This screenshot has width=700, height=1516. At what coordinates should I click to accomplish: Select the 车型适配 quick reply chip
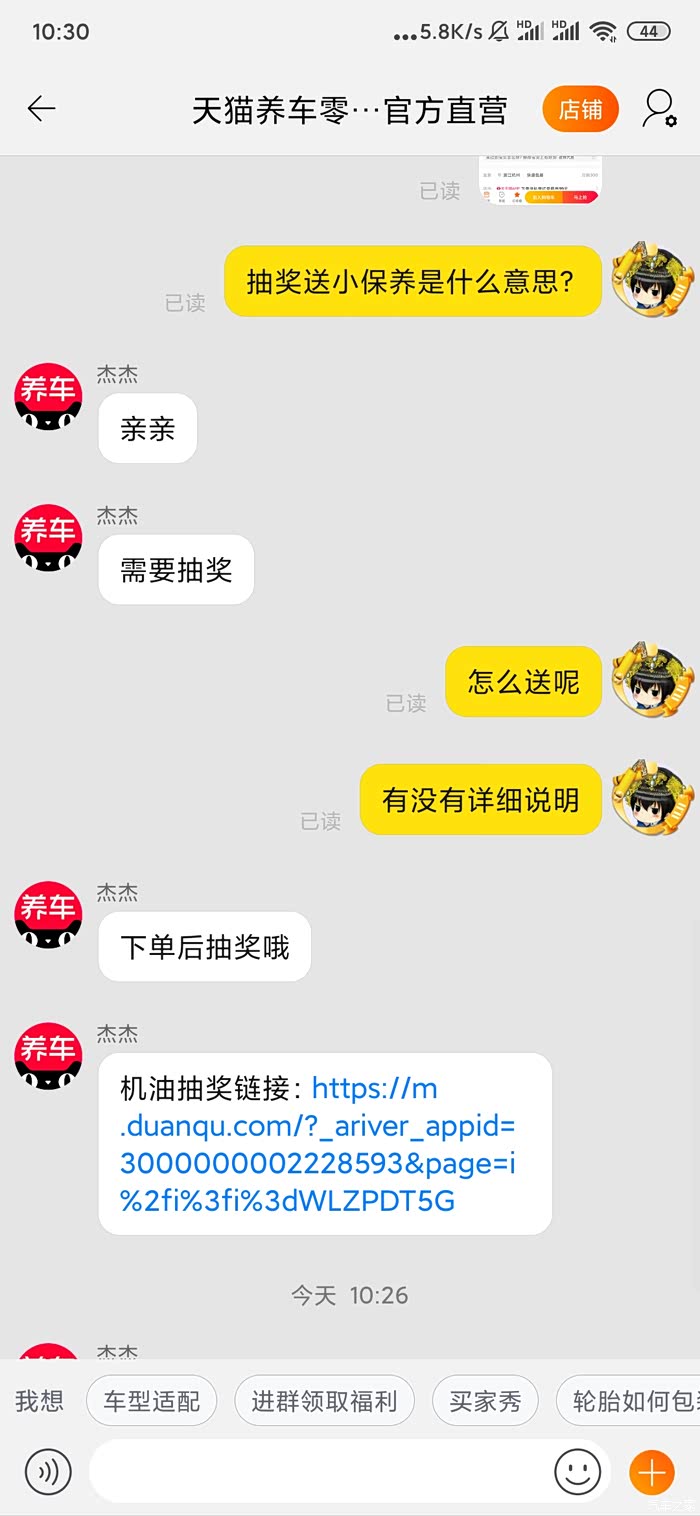[x=152, y=1401]
